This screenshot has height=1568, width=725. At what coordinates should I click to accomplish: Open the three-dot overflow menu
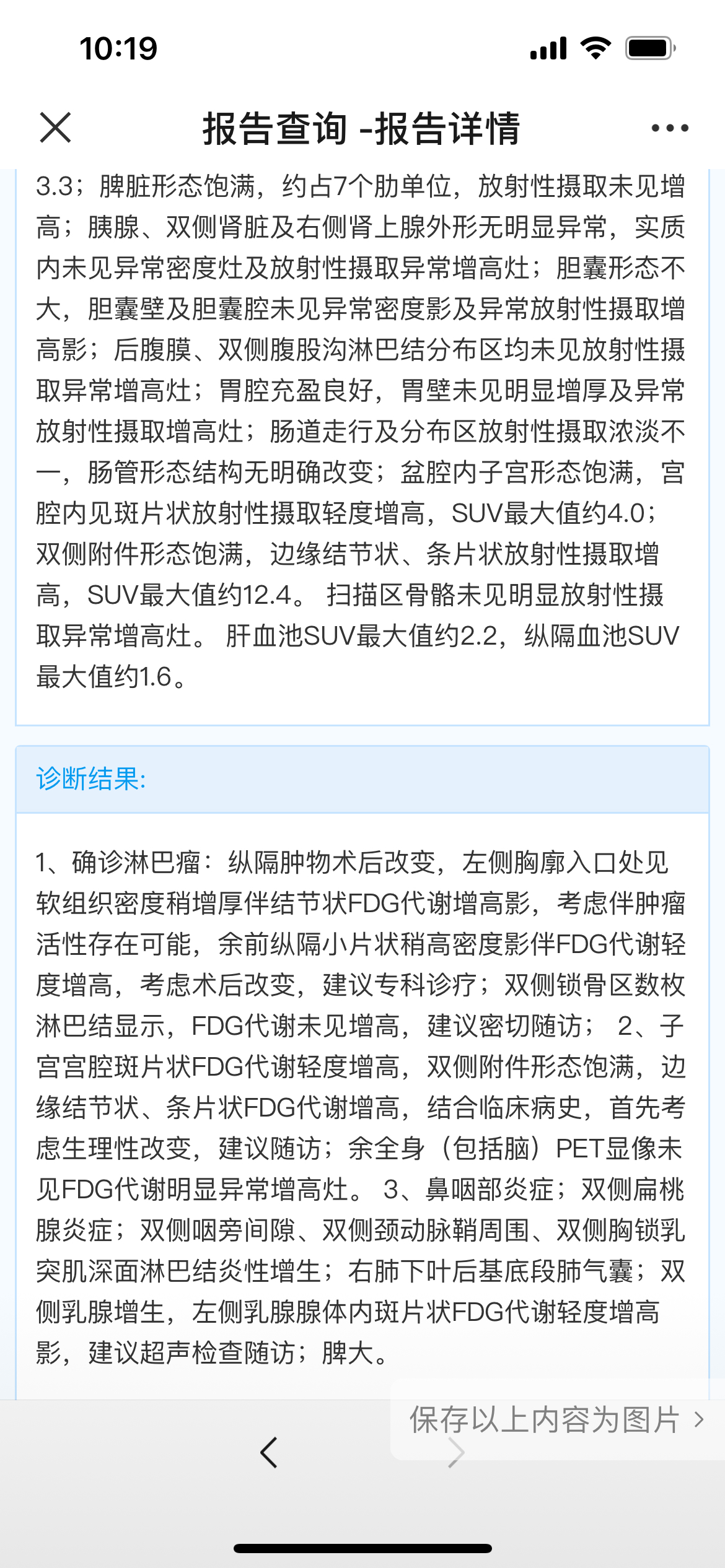pos(669,128)
